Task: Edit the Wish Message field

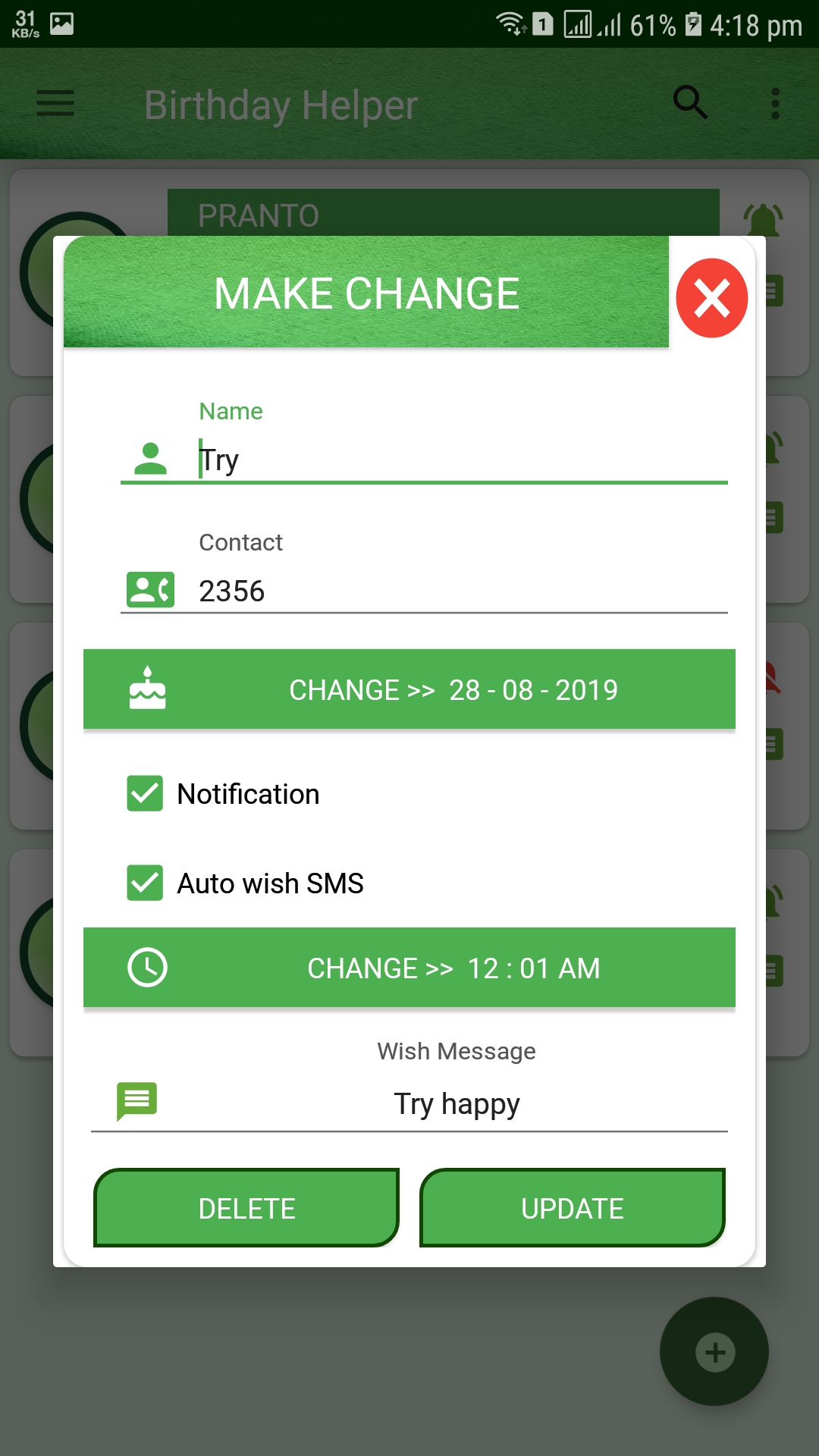Action: [455, 1104]
